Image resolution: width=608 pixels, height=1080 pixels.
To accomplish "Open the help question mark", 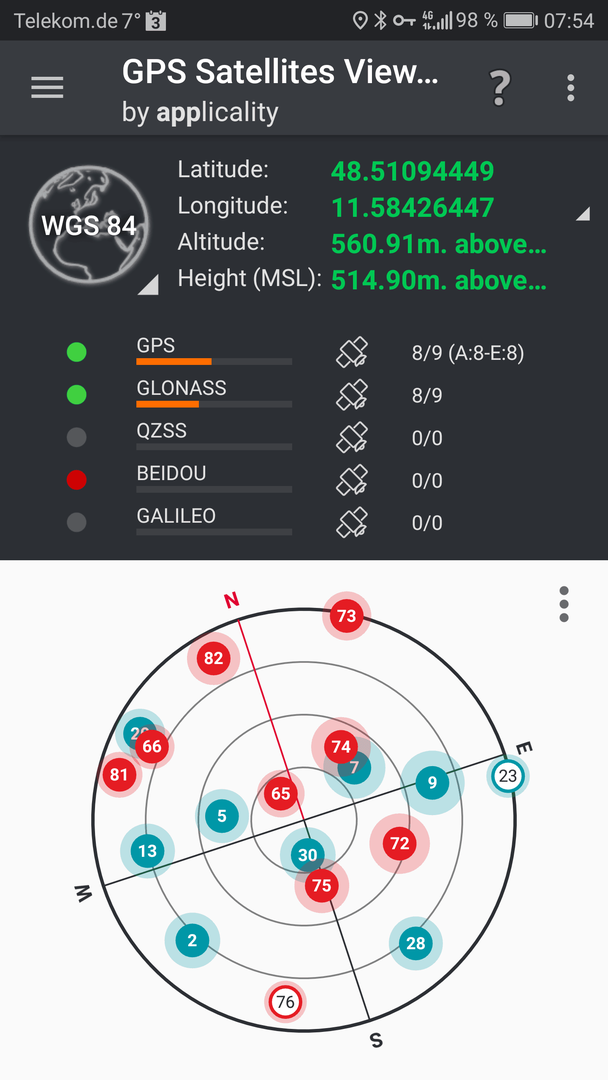I will pos(499,88).
